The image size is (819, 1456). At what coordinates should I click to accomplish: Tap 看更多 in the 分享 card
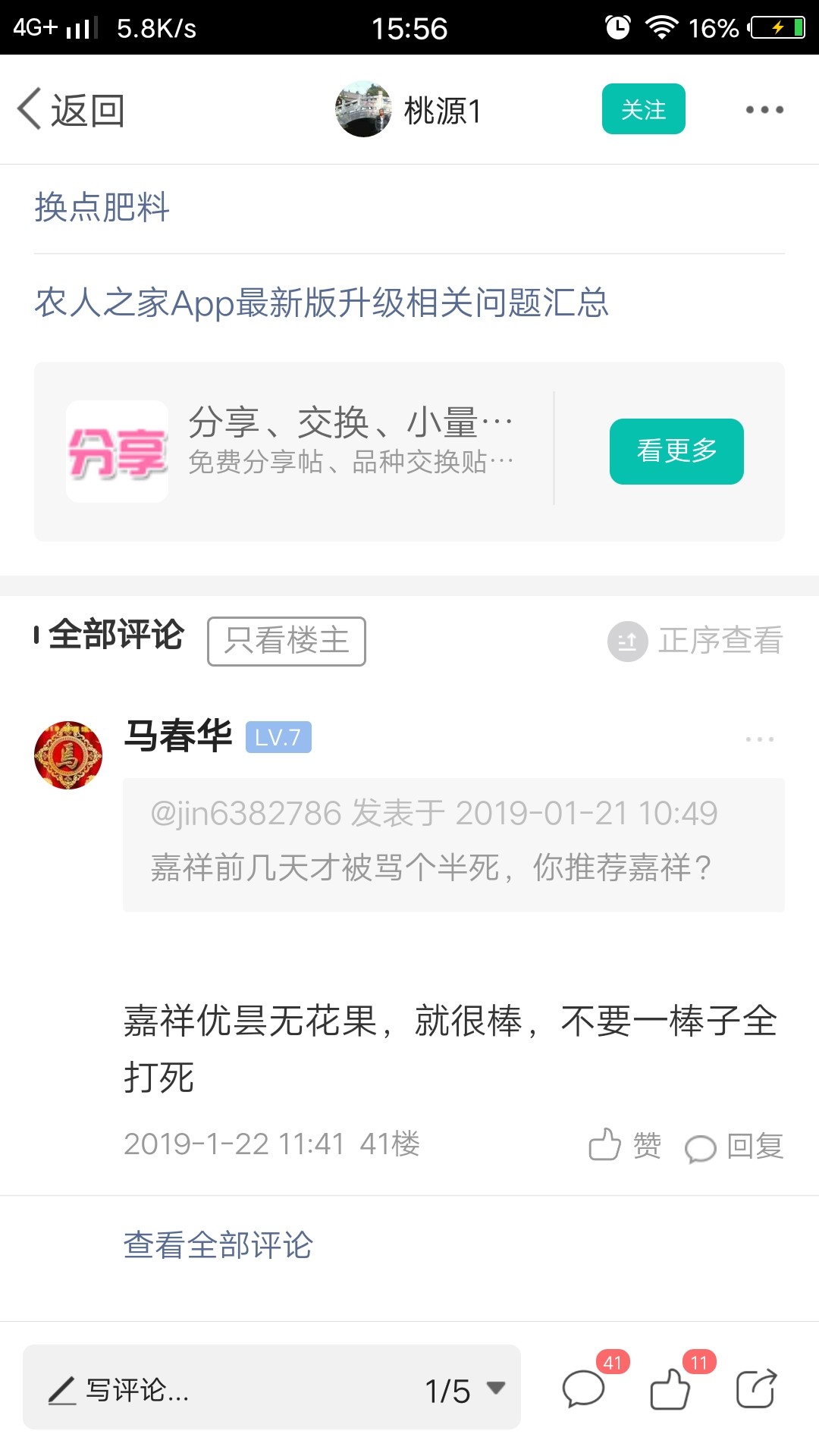pyautogui.click(x=676, y=451)
